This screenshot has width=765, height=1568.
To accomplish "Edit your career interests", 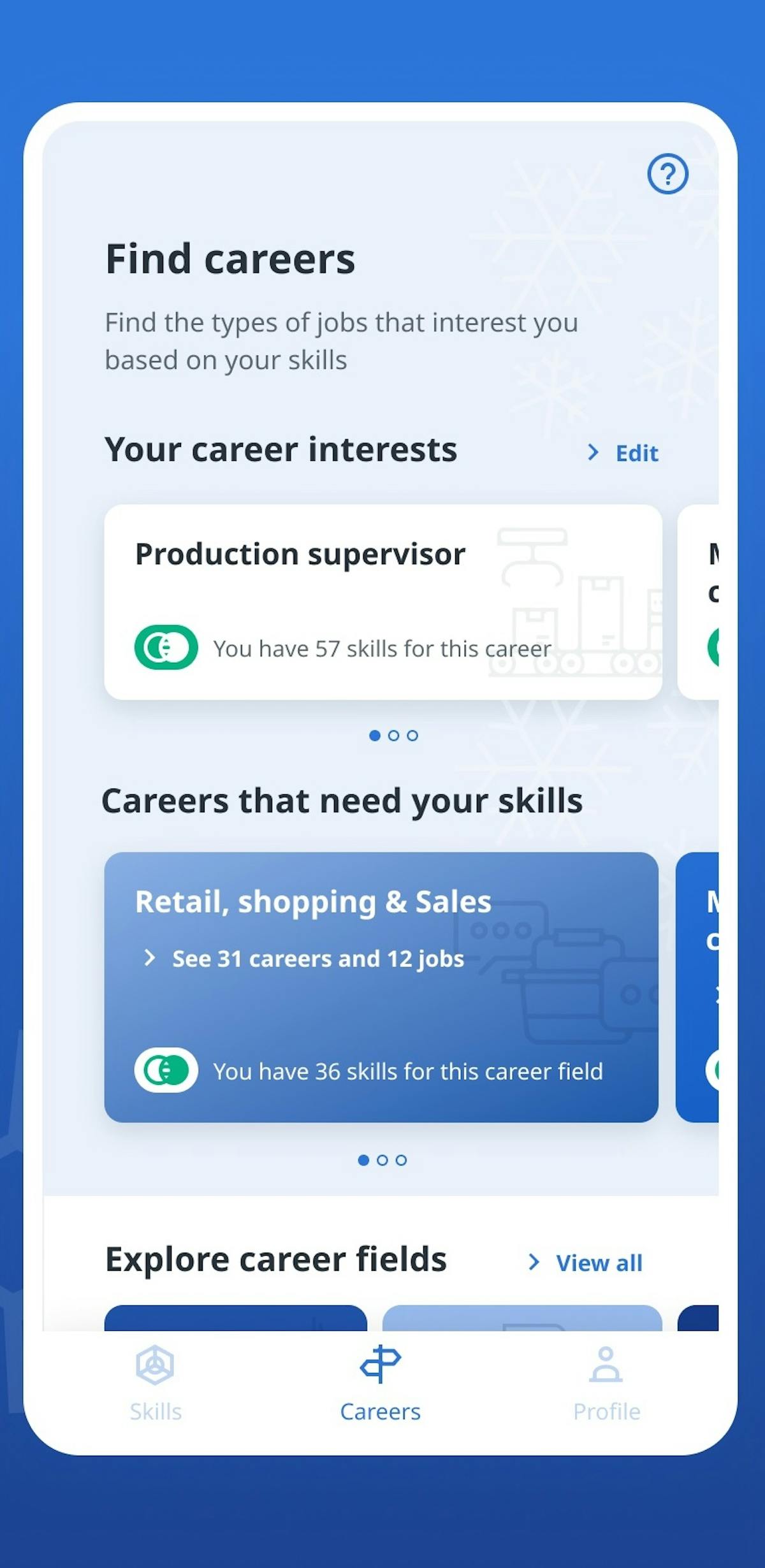I will pos(624,453).
